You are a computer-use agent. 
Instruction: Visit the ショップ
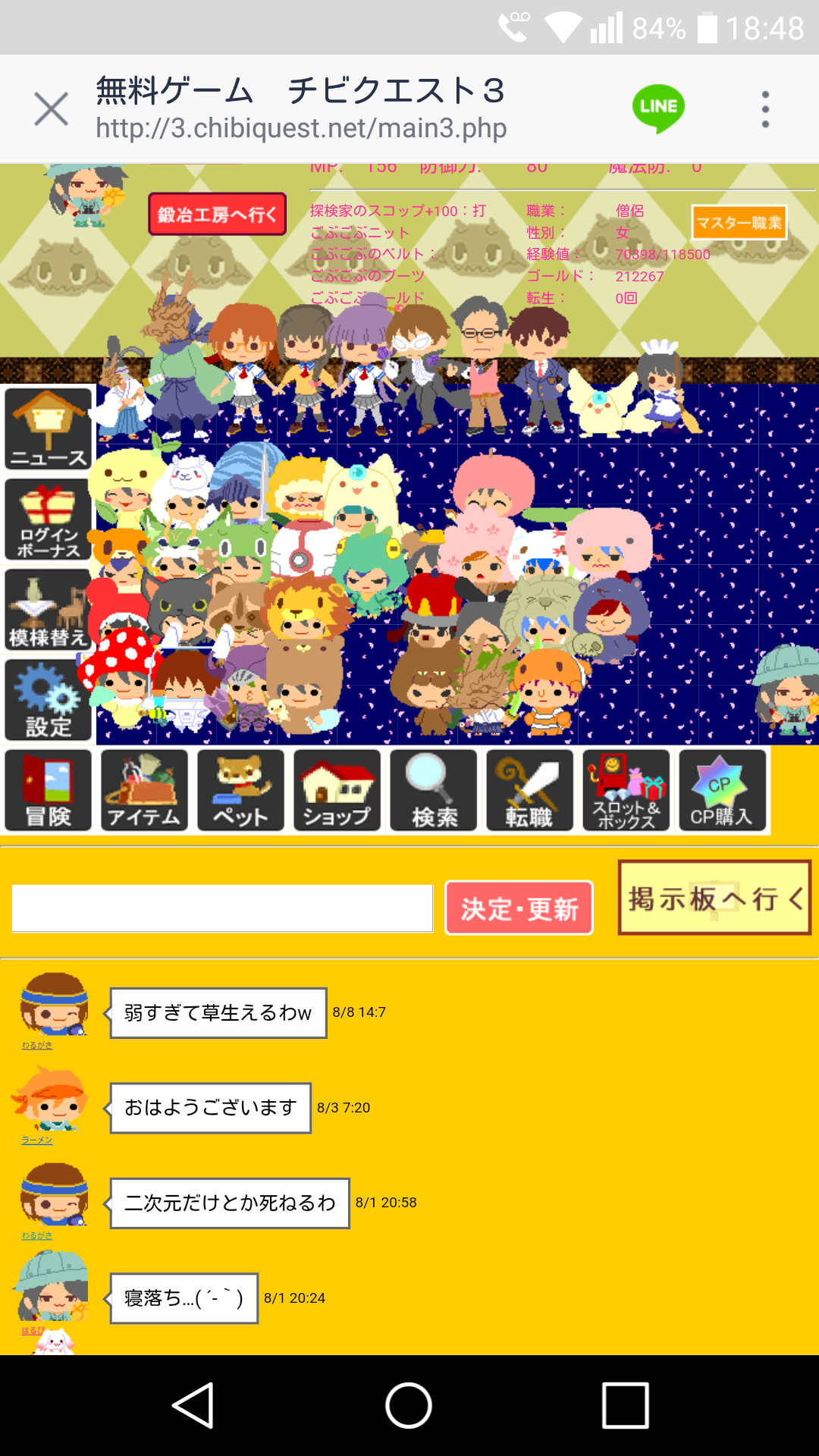[337, 791]
